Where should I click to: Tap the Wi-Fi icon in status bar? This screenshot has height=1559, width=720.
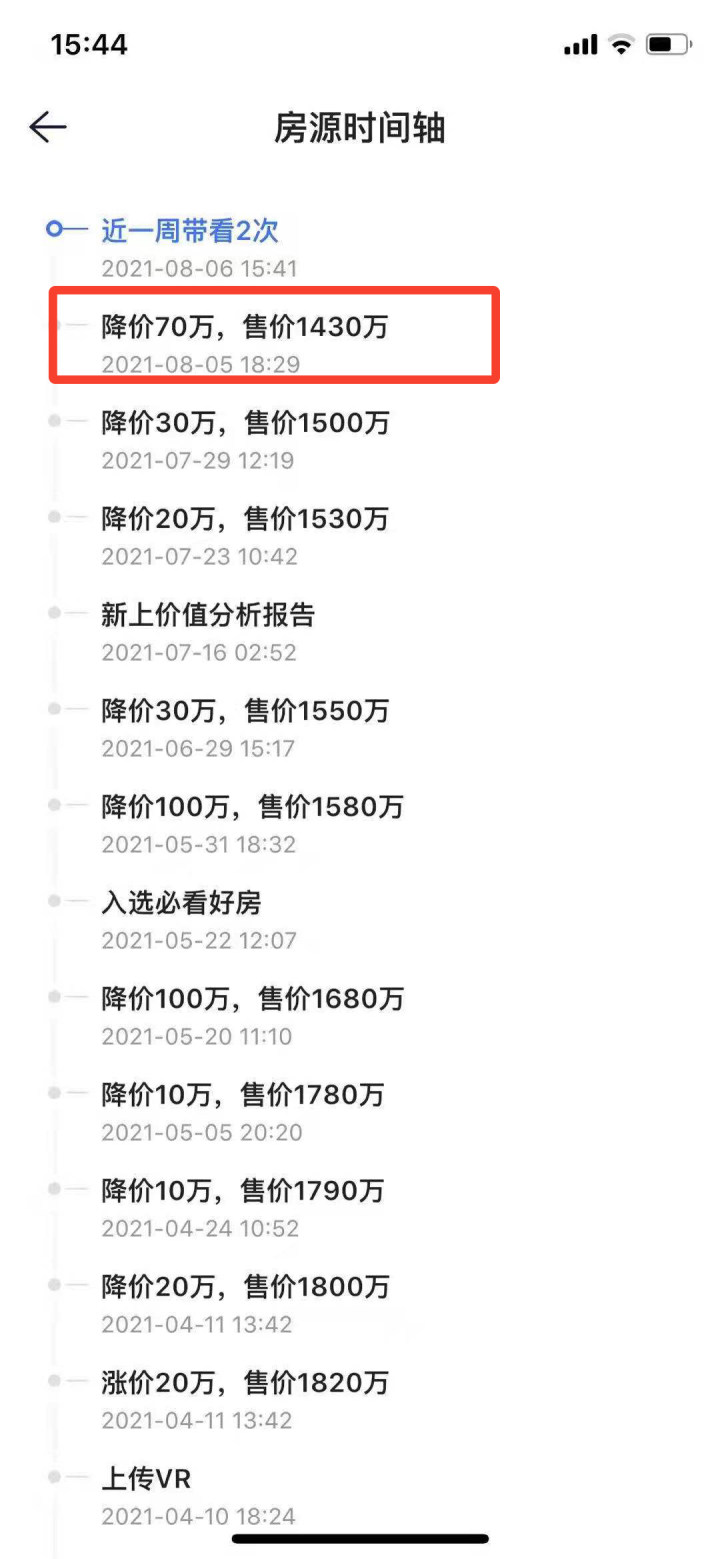tap(621, 44)
